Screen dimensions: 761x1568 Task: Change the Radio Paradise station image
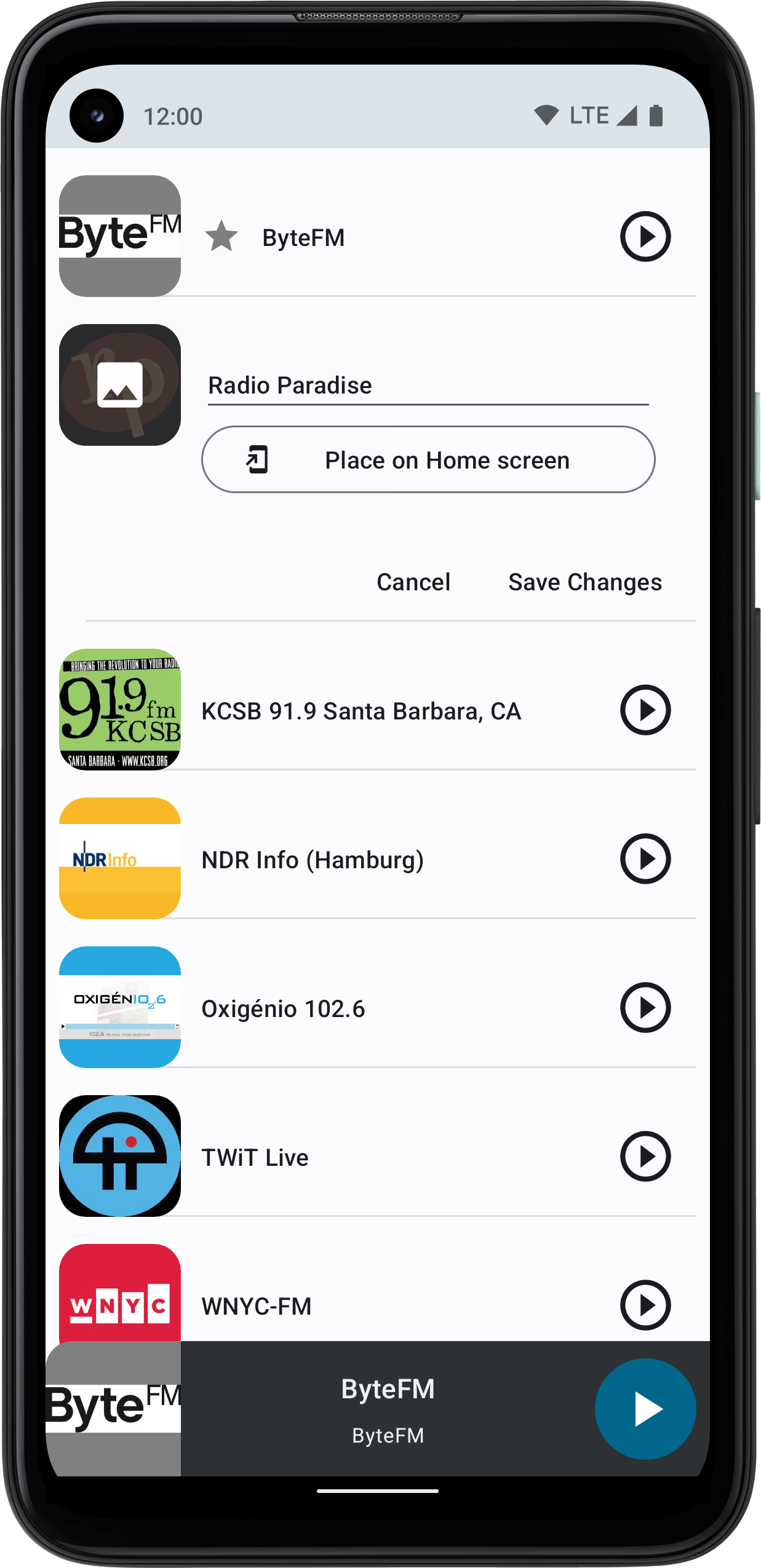click(x=120, y=385)
